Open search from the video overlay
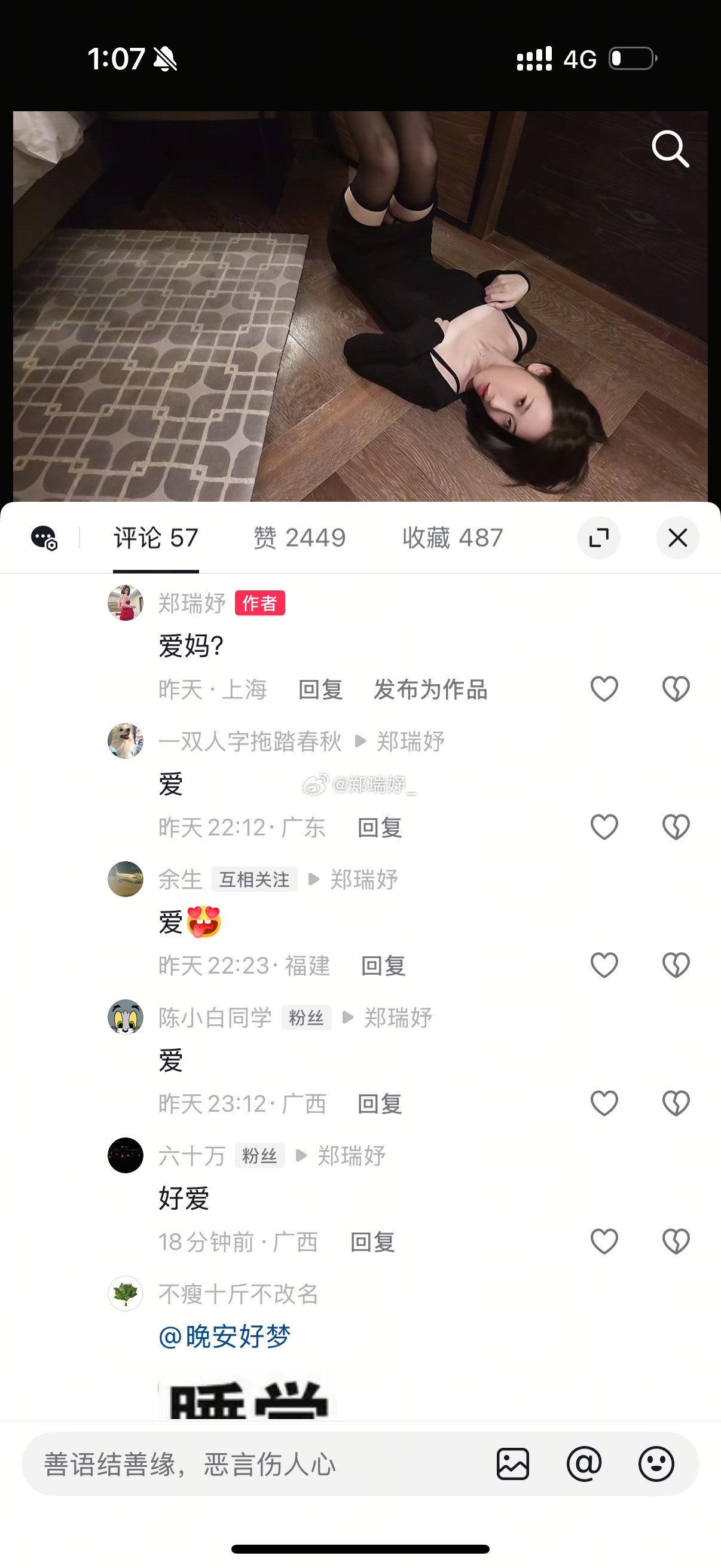This screenshot has width=721, height=1568. click(x=671, y=148)
